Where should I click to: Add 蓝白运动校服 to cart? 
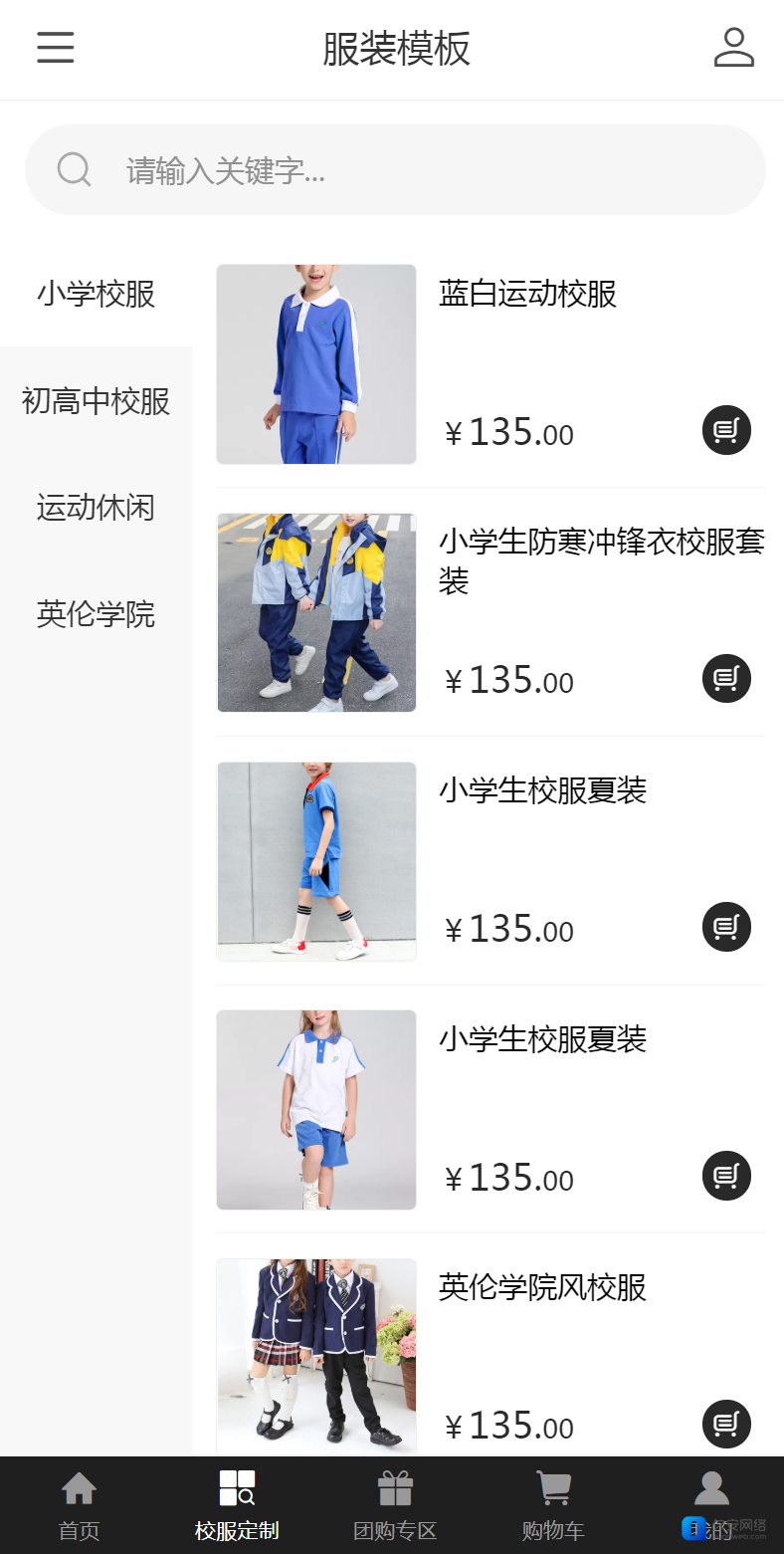726,430
